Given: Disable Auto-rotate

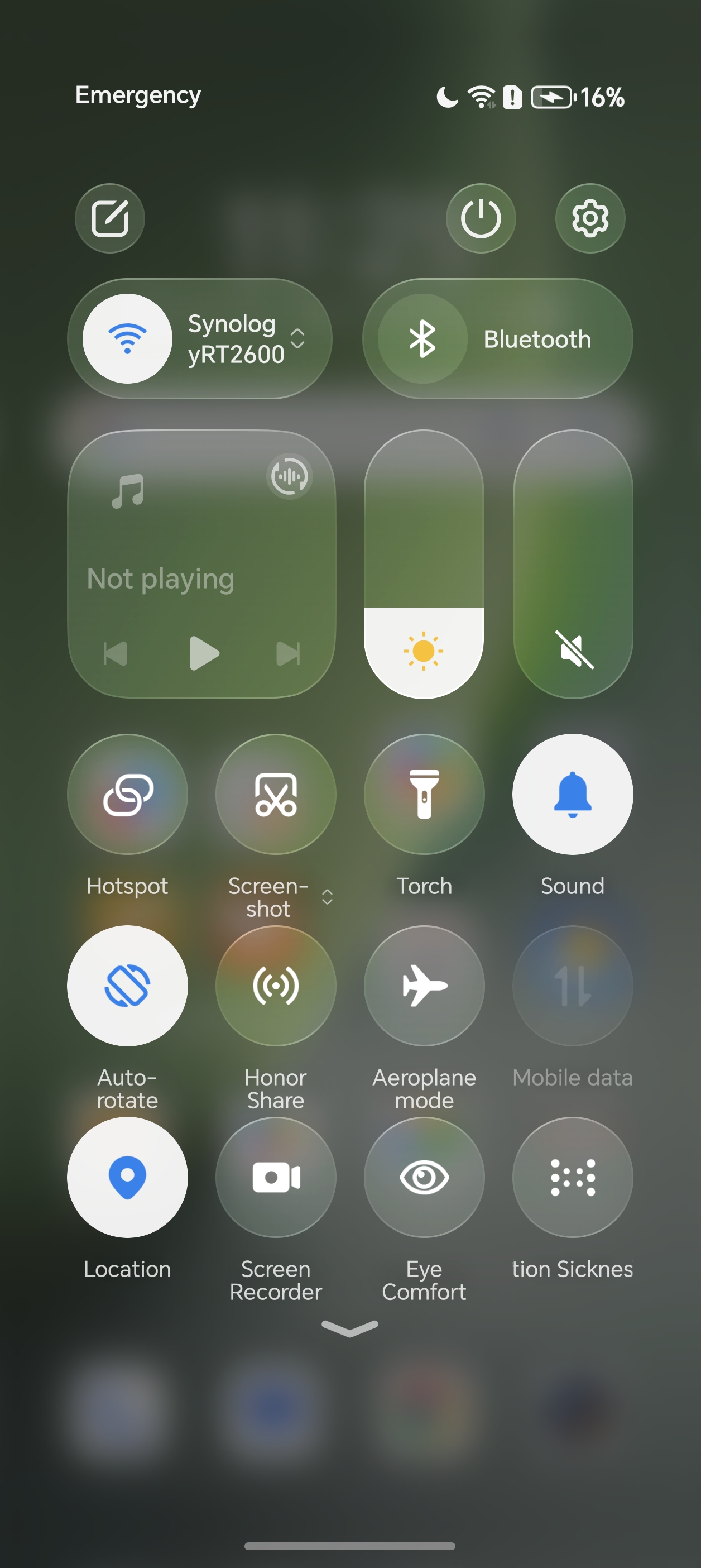Looking at the screenshot, I should (127, 986).
